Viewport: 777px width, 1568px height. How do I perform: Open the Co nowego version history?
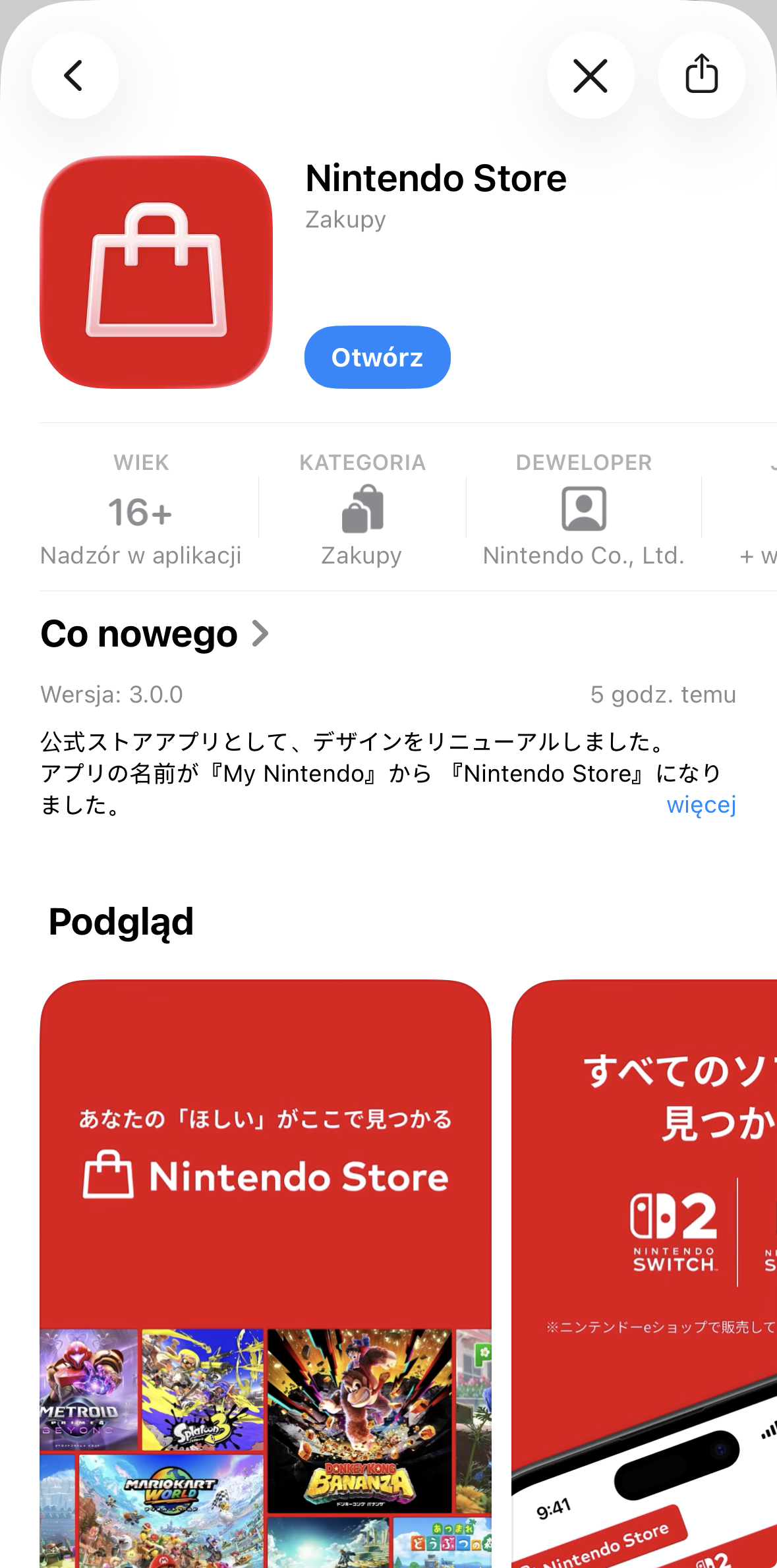point(155,634)
